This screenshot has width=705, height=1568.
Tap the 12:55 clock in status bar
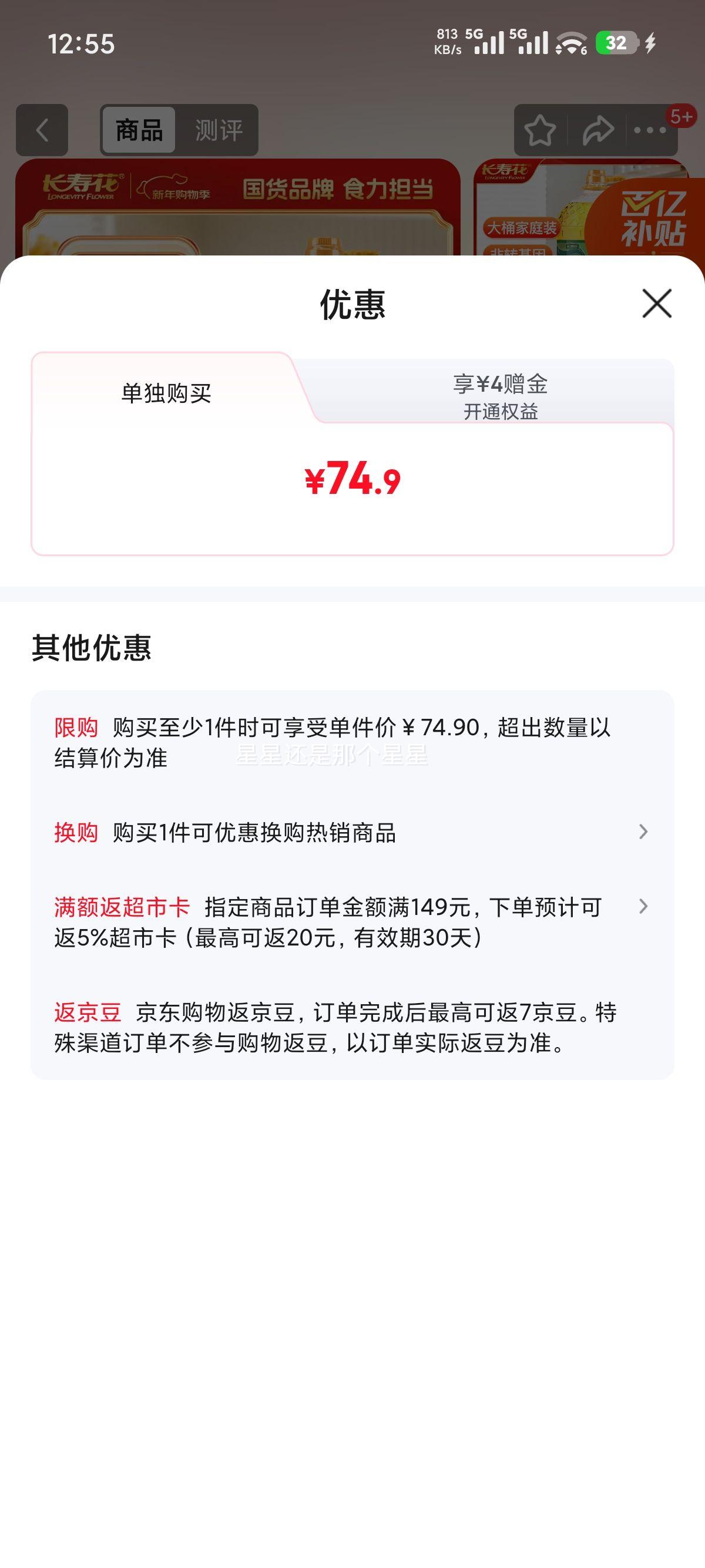(81, 43)
